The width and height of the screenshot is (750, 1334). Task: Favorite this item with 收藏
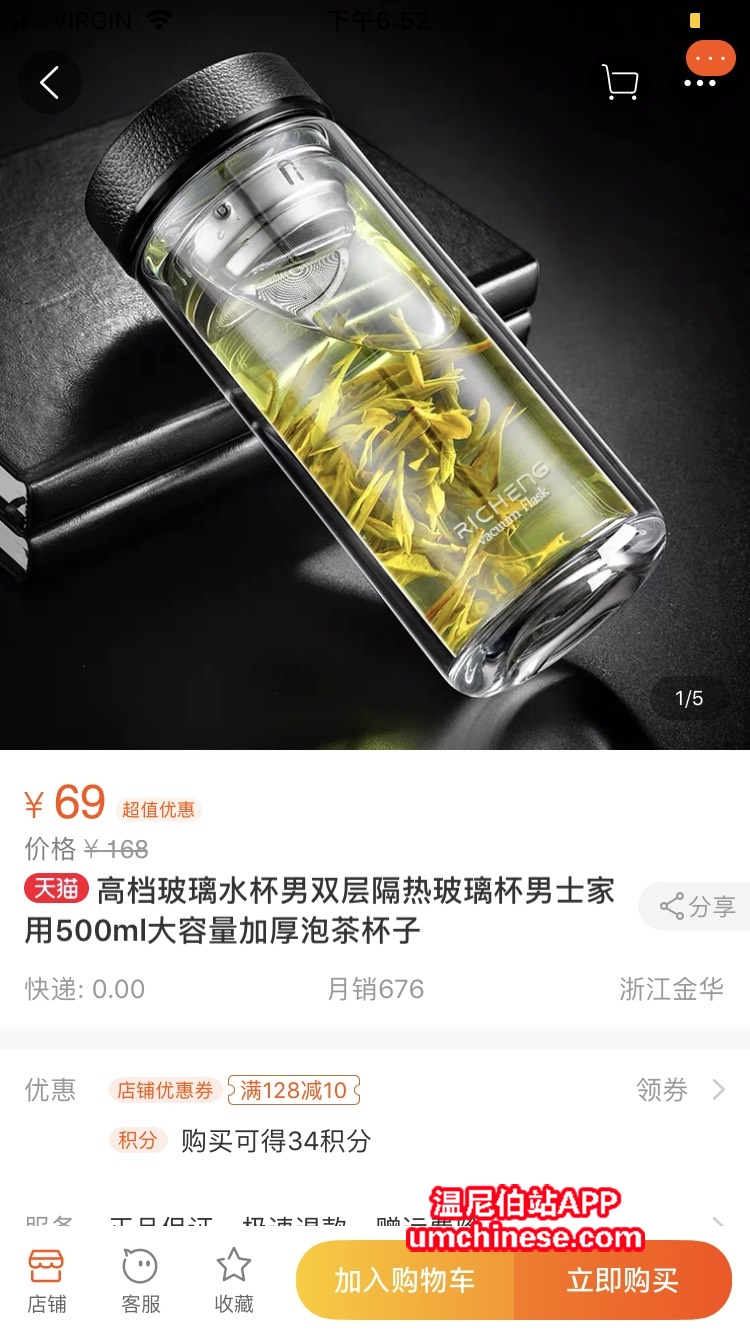coord(234,1281)
